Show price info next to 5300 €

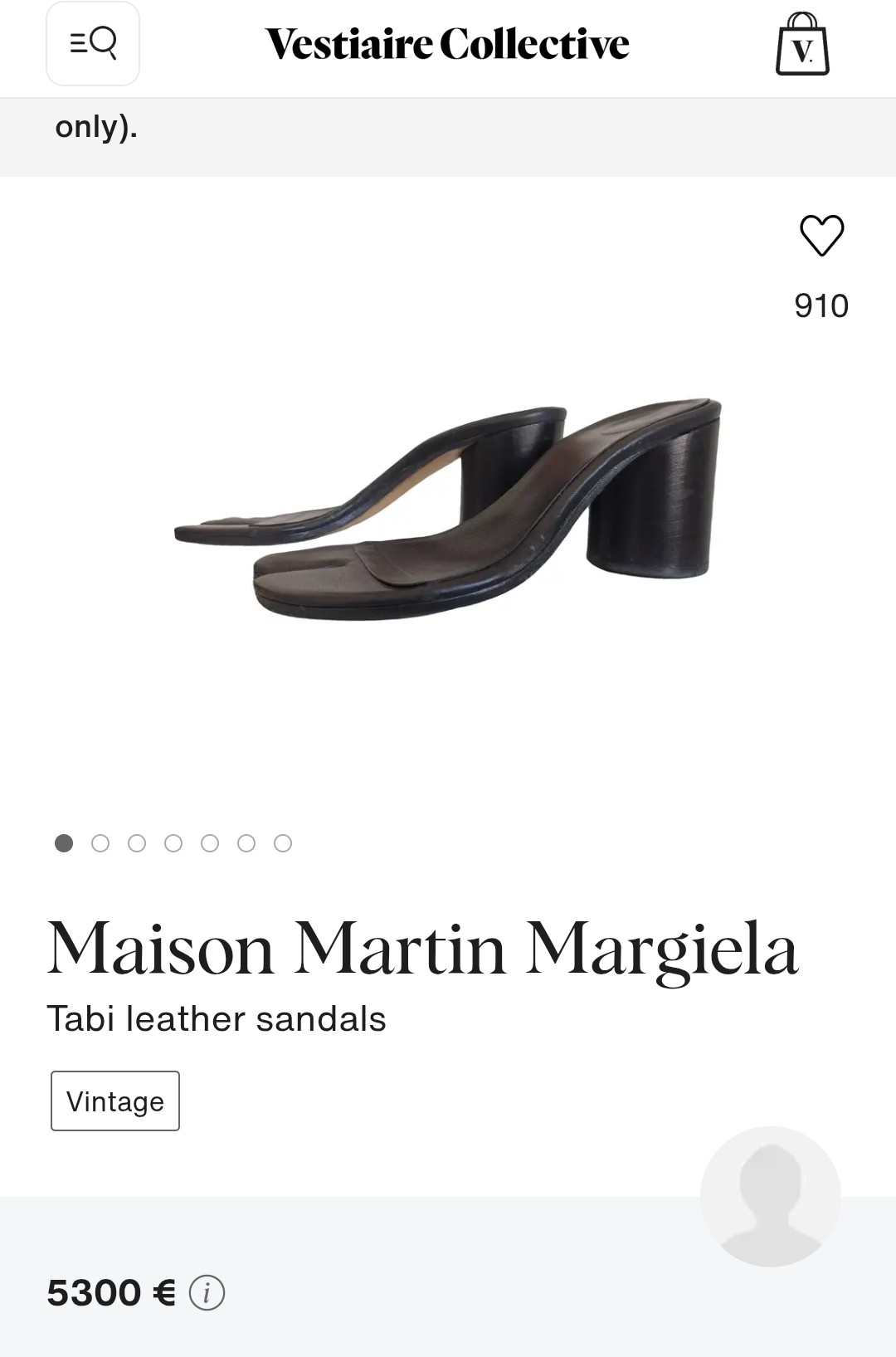click(207, 1292)
